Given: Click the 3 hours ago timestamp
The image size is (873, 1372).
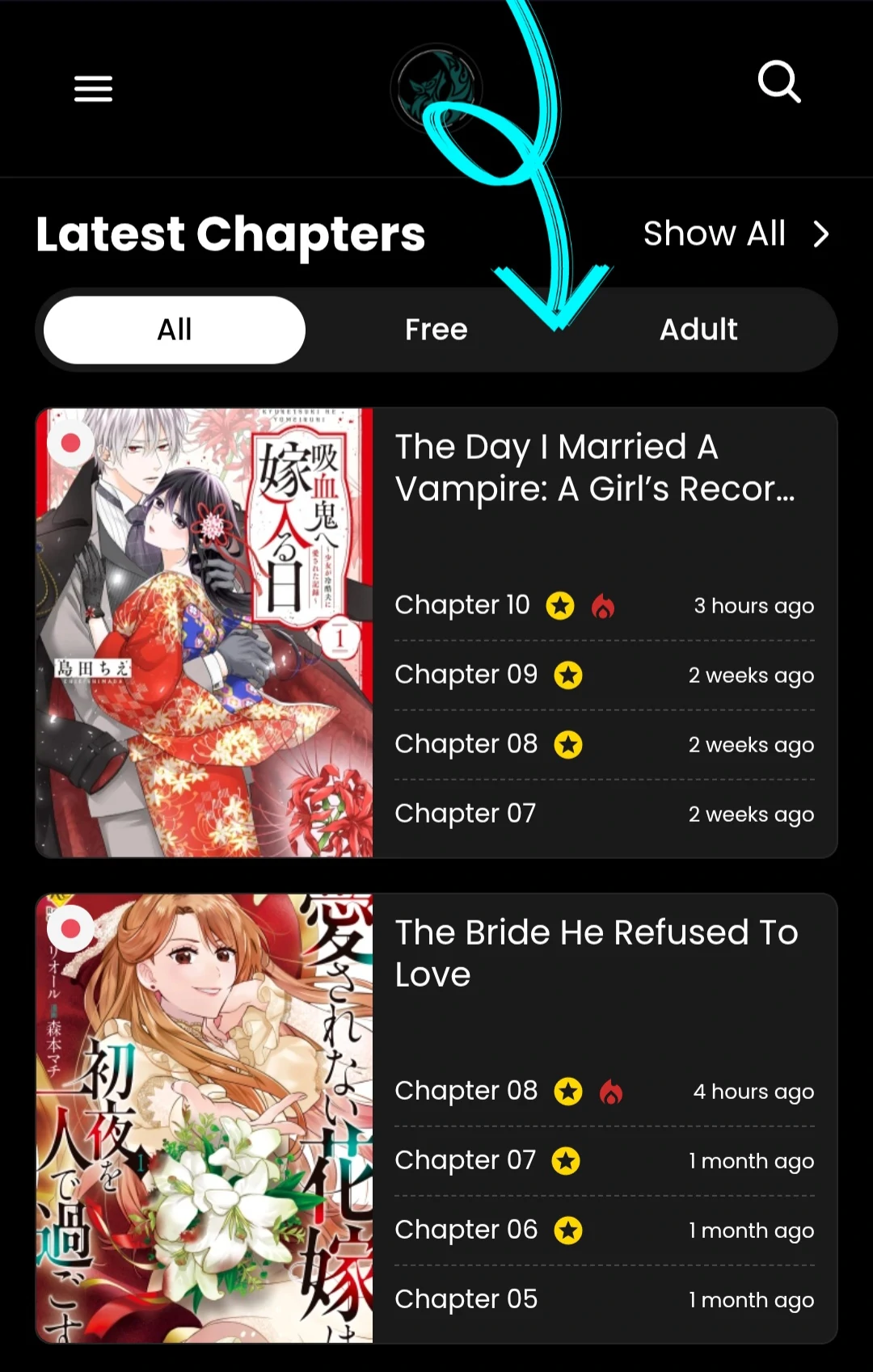Looking at the screenshot, I should [x=753, y=605].
